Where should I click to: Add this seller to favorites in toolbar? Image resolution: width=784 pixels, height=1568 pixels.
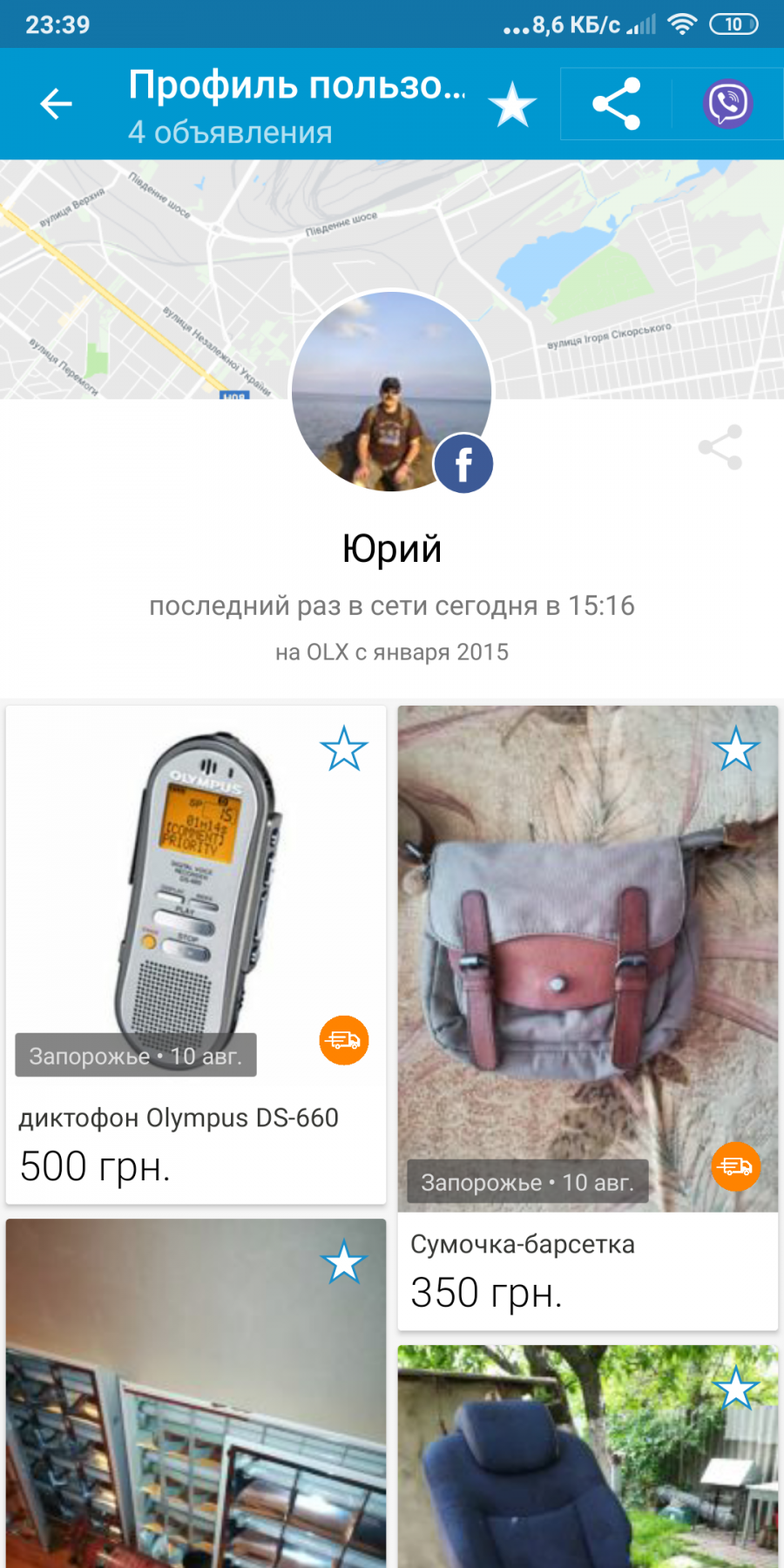coord(512,105)
